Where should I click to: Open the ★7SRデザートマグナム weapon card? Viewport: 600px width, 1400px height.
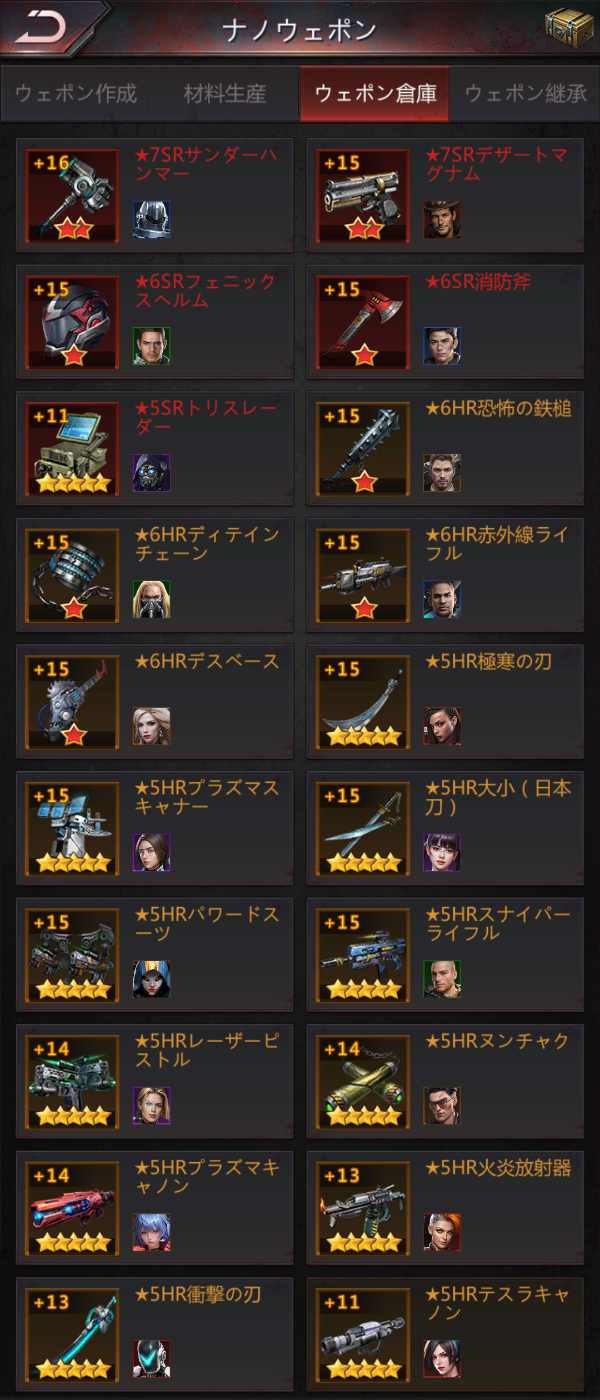tap(445, 195)
